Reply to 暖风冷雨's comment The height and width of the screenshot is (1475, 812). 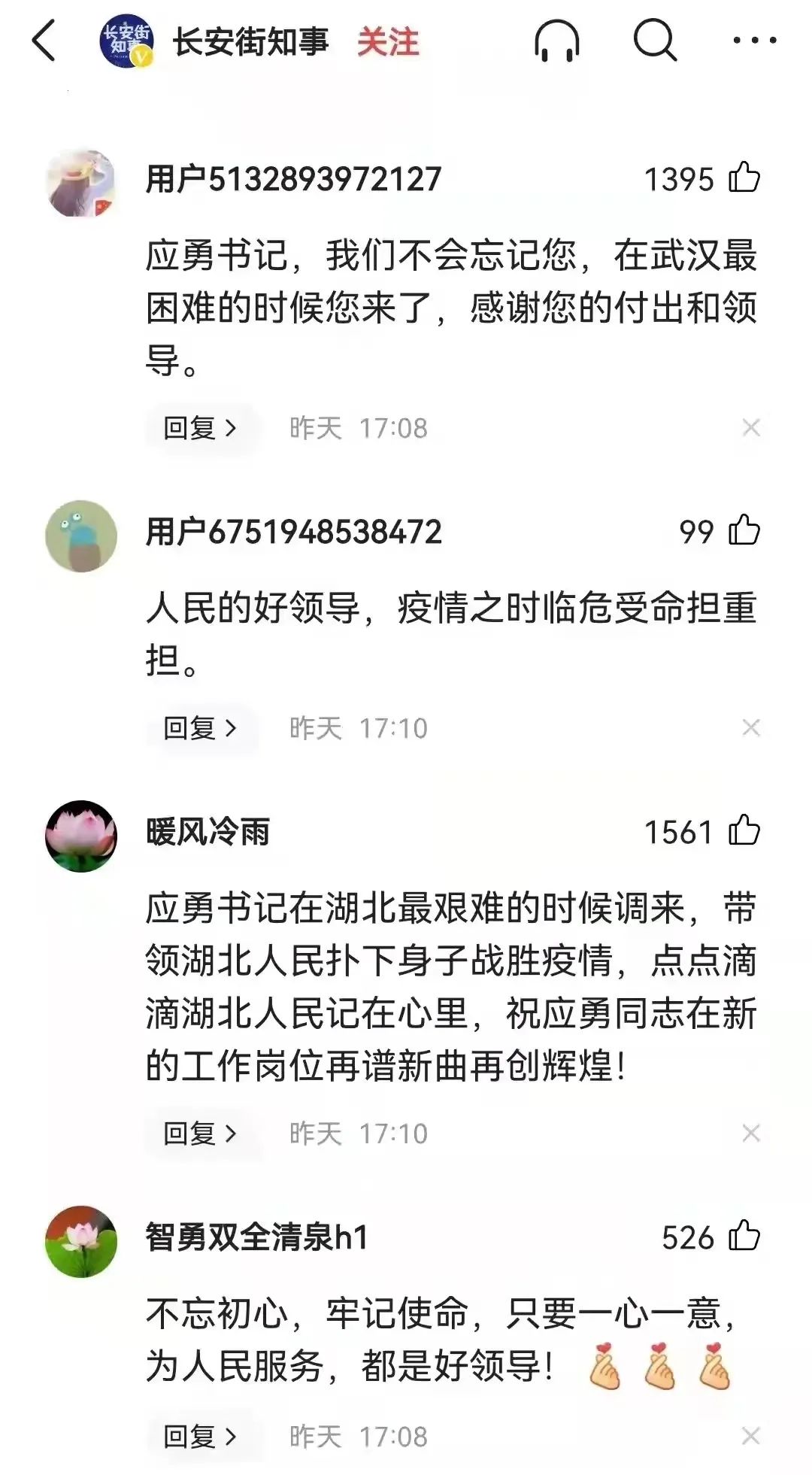coord(200,1134)
